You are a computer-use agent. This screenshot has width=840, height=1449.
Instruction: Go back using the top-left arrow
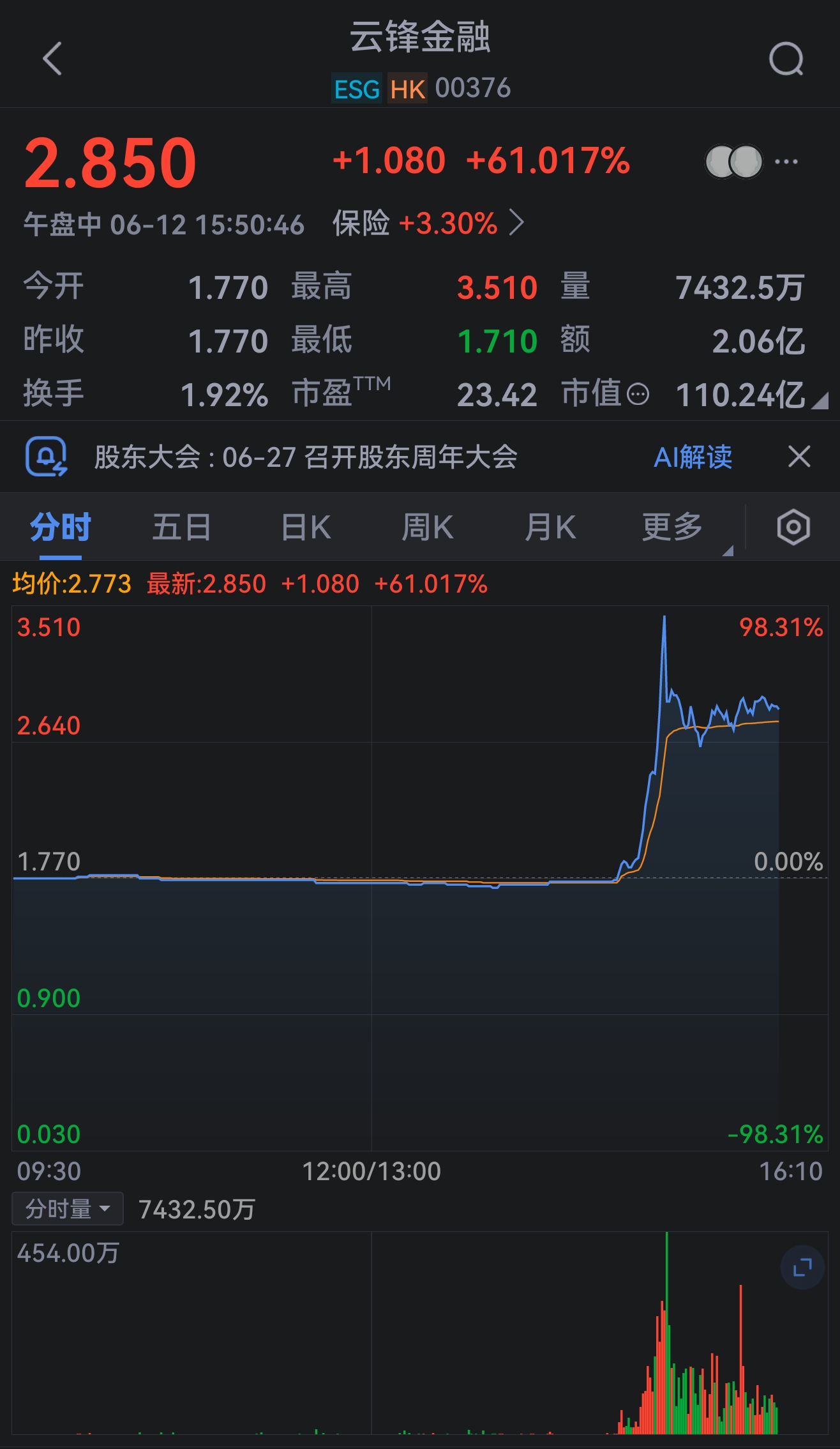[52, 59]
